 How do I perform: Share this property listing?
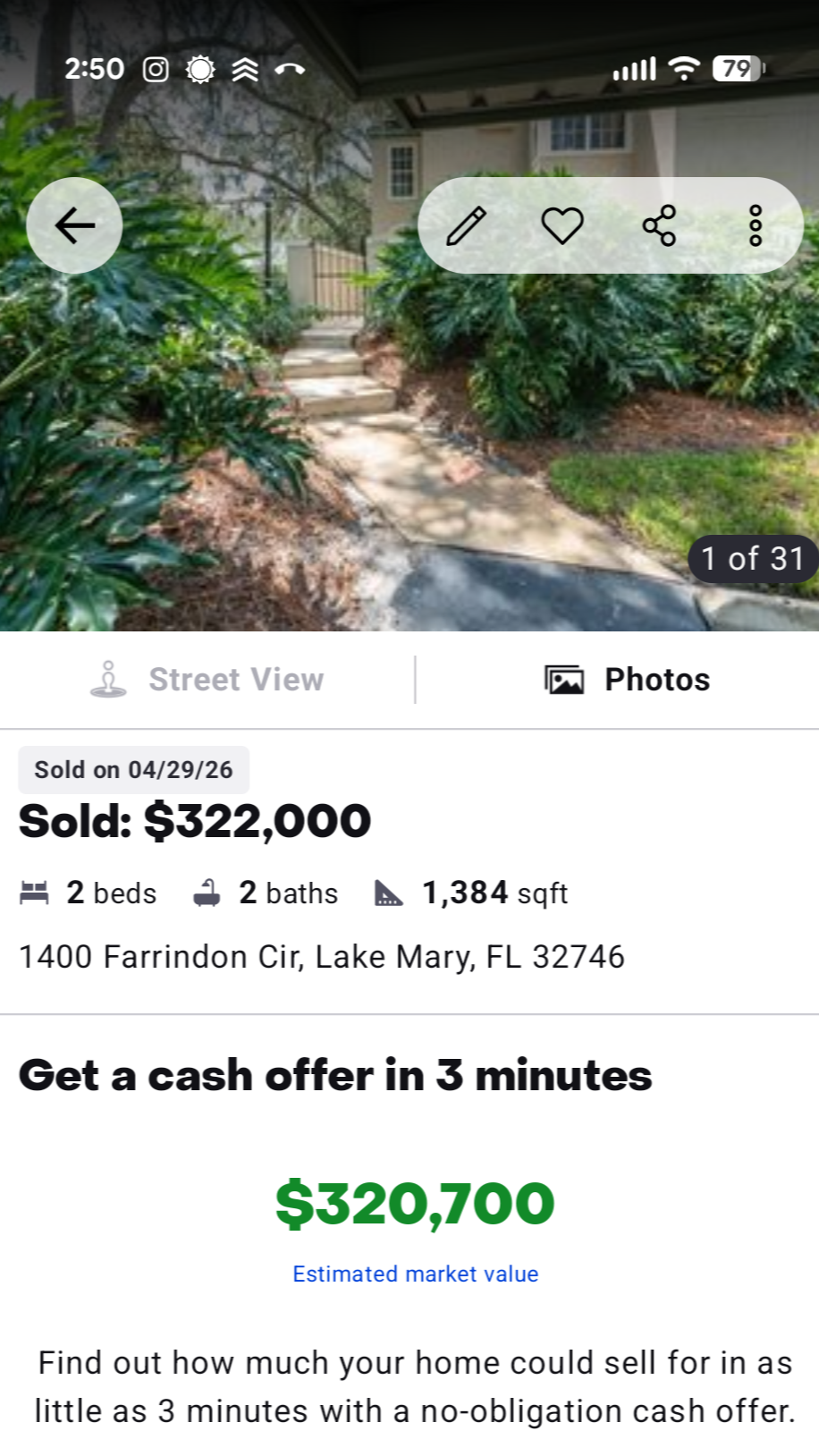(x=659, y=225)
